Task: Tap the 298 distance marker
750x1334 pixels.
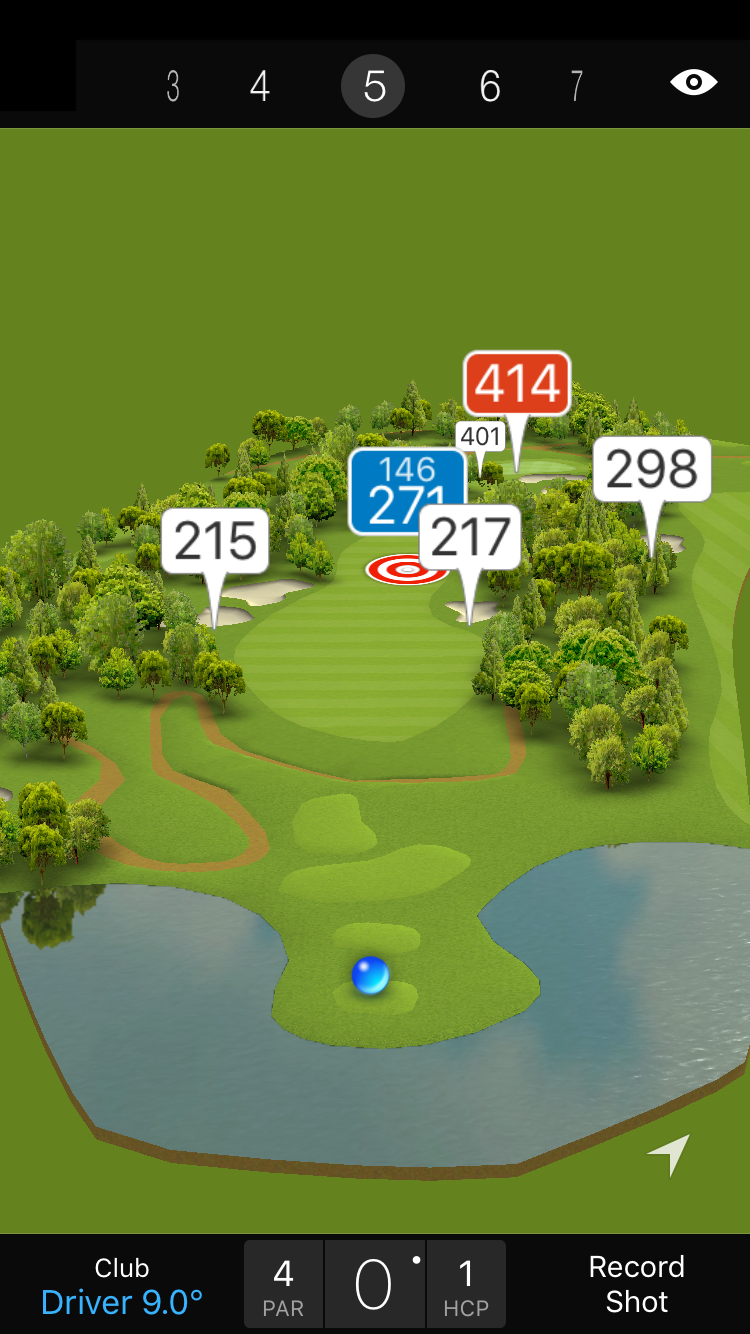Action: [652, 469]
